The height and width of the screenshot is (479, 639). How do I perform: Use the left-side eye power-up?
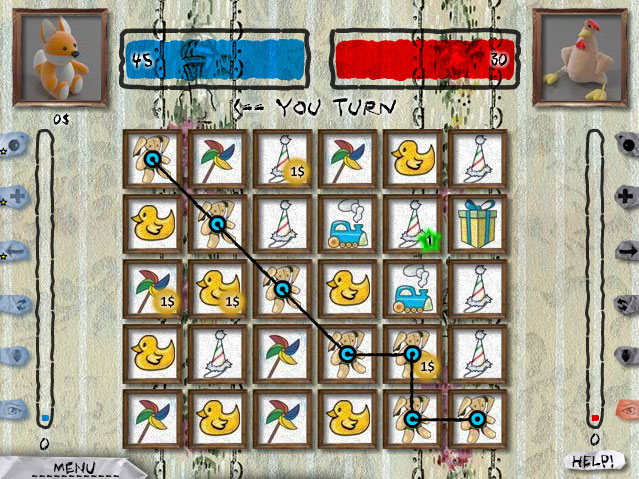[x=17, y=408]
